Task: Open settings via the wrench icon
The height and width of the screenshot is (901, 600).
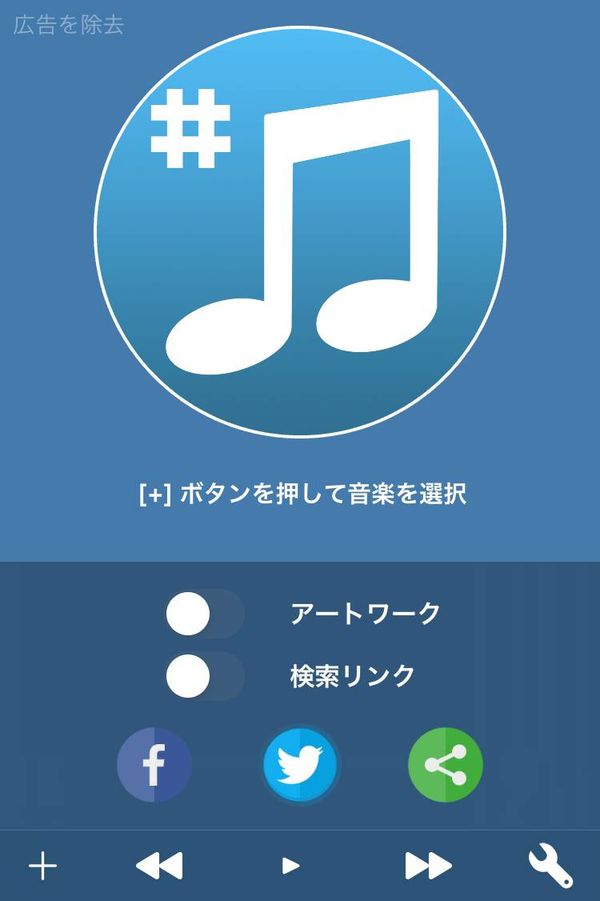Action: point(551,865)
